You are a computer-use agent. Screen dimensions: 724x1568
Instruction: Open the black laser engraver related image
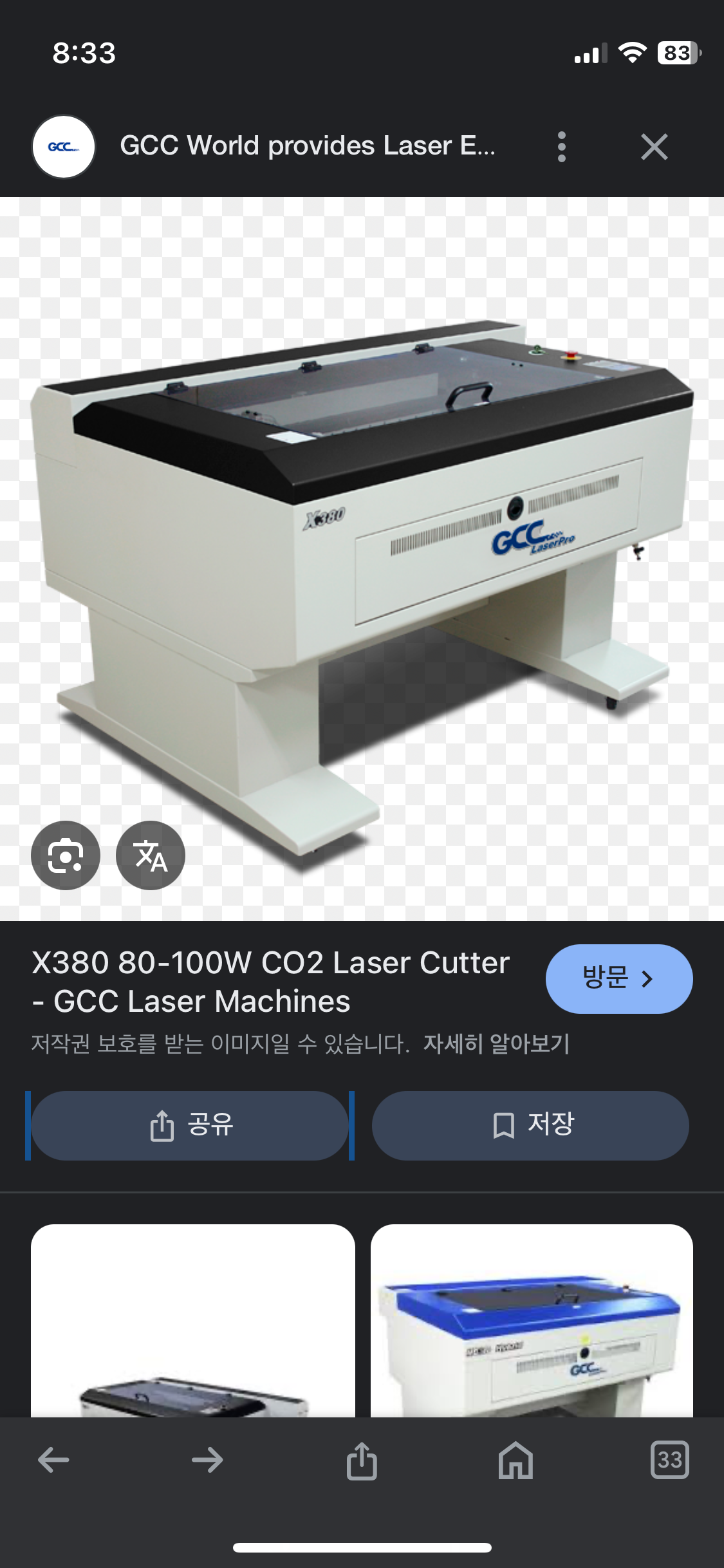(x=193, y=1326)
